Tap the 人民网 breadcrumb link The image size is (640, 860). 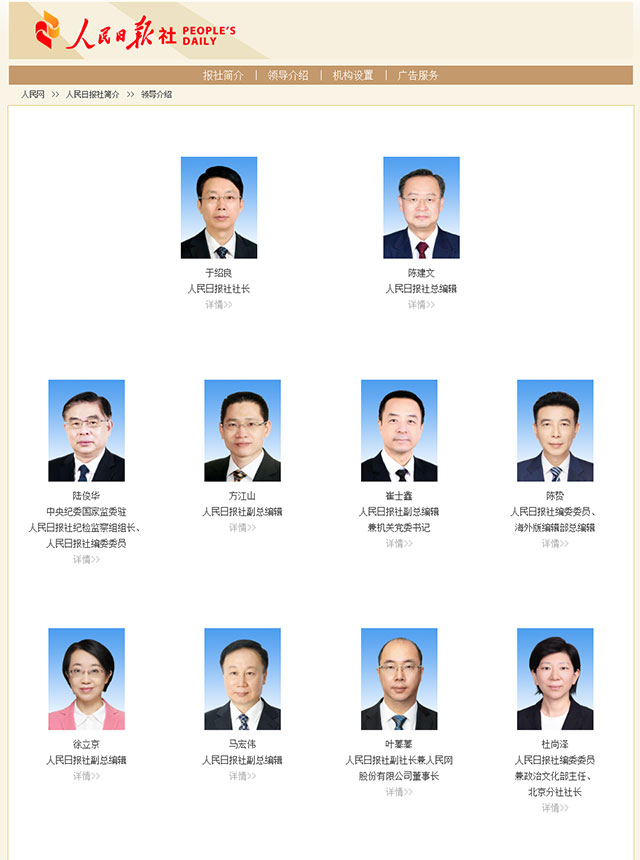pos(33,94)
